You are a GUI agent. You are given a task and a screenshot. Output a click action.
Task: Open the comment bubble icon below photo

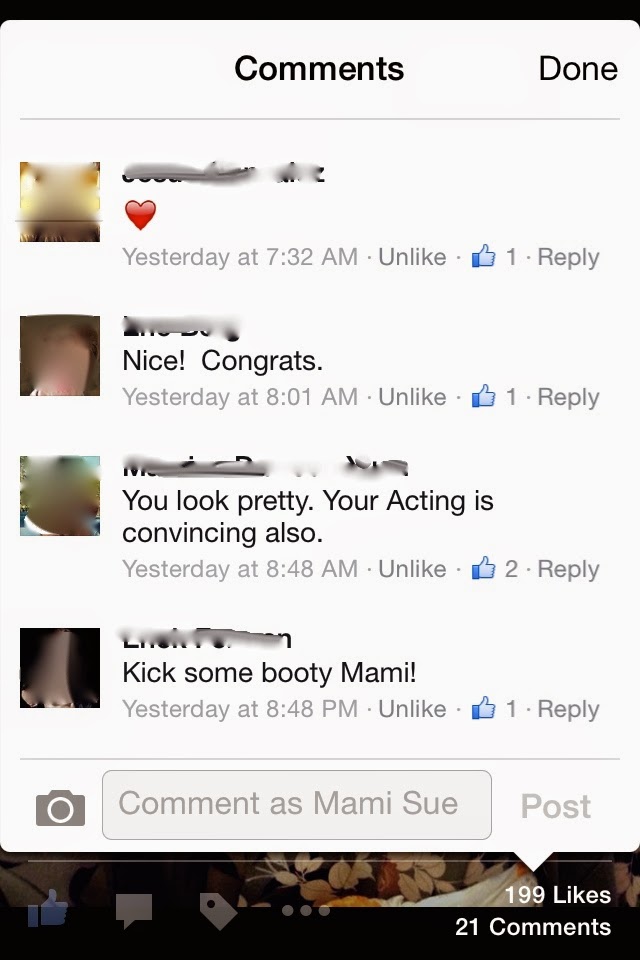coord(133,911)
